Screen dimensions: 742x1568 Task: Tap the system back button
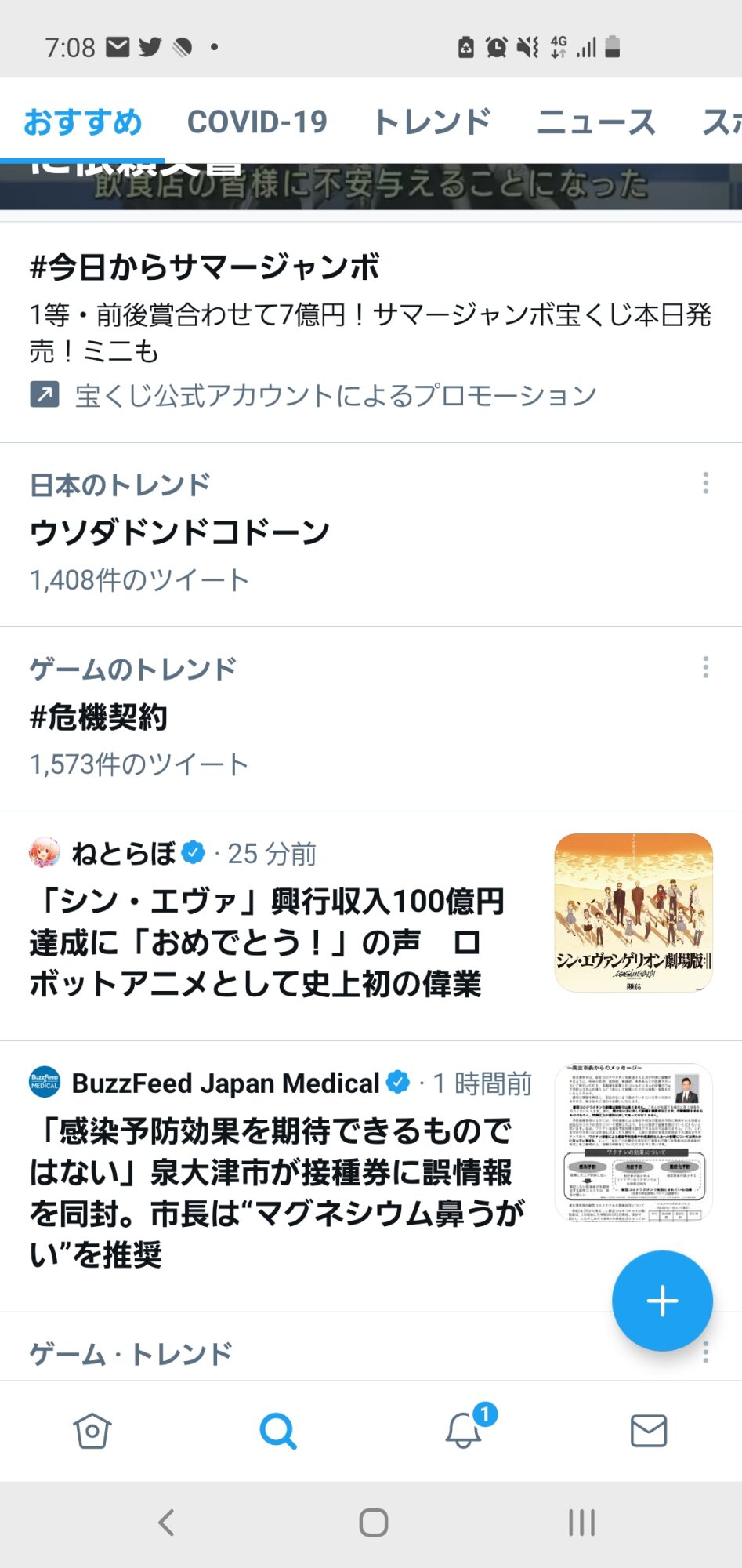(166, 1523)
